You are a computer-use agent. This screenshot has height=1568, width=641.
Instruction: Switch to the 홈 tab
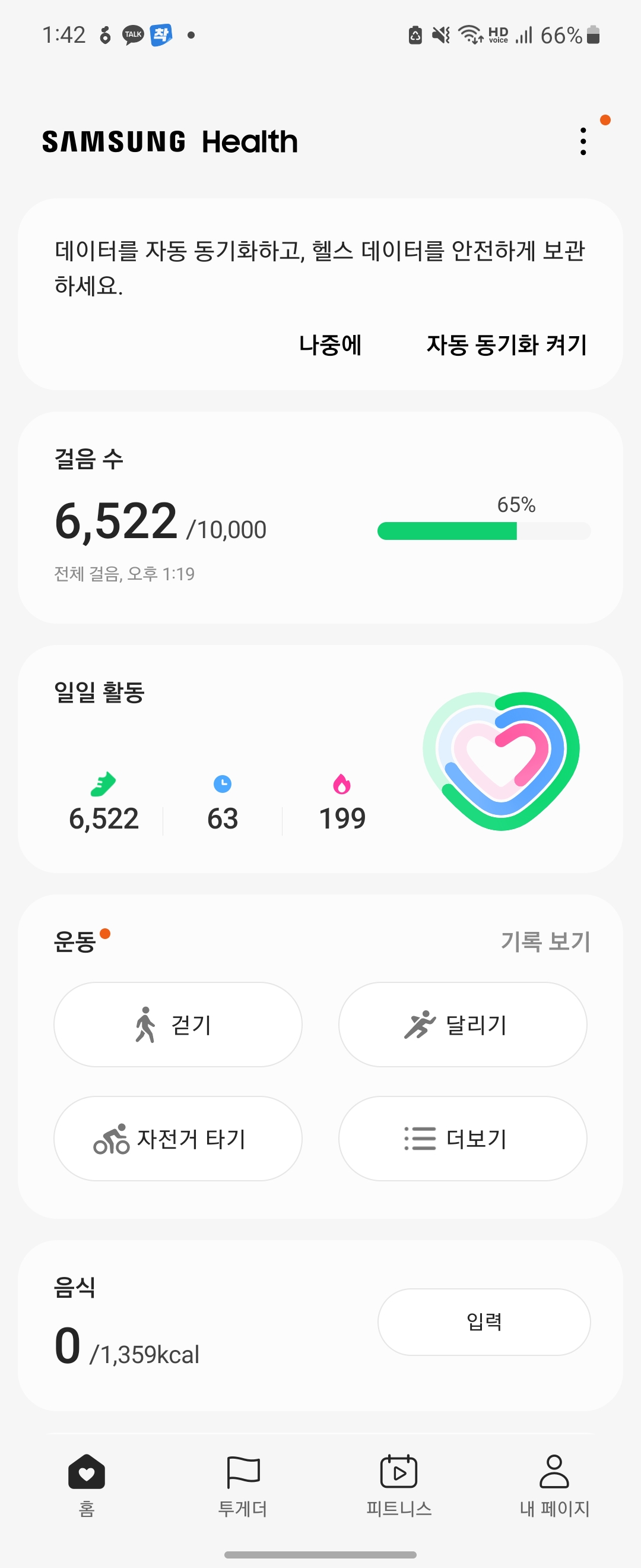click(x=87, y=1484)
